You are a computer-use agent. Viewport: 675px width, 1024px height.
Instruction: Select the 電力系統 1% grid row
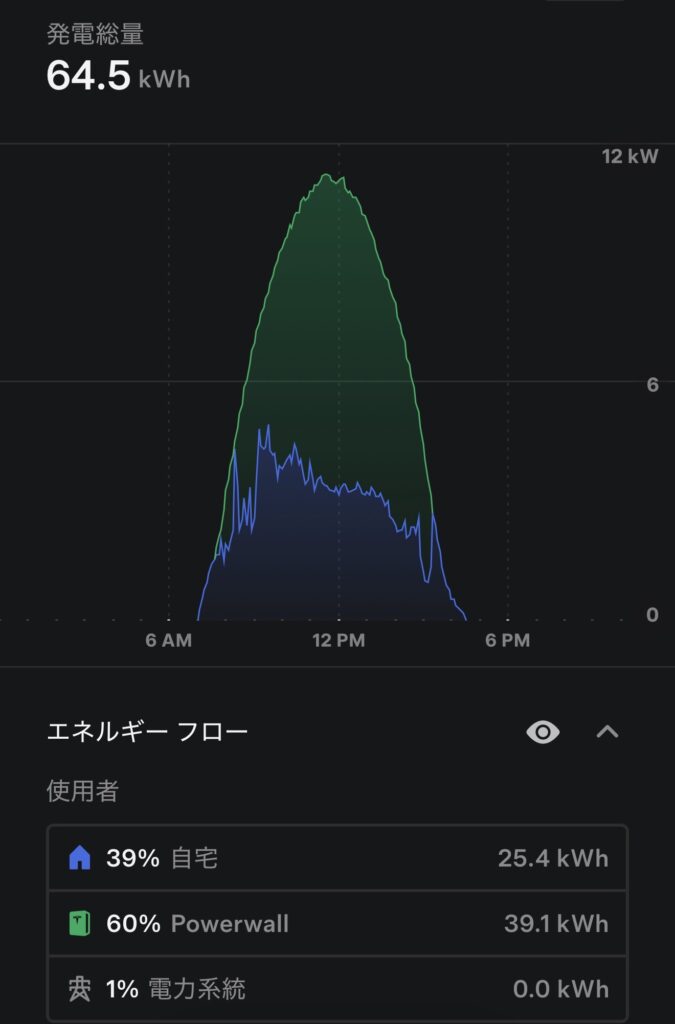click(337, 989)
